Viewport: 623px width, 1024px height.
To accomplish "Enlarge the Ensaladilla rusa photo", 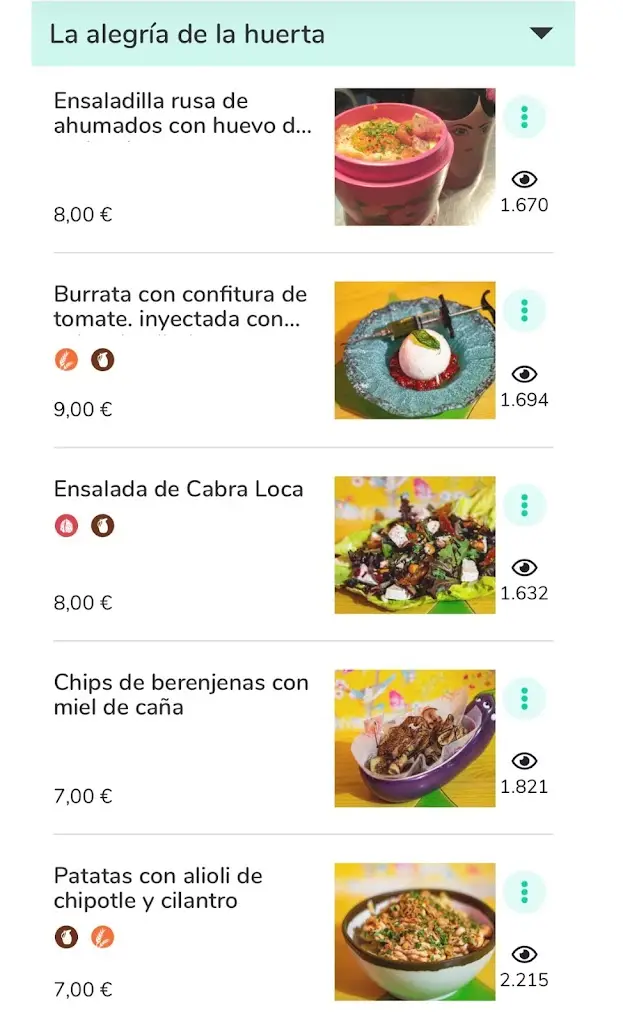I will [x=414, y=157].
